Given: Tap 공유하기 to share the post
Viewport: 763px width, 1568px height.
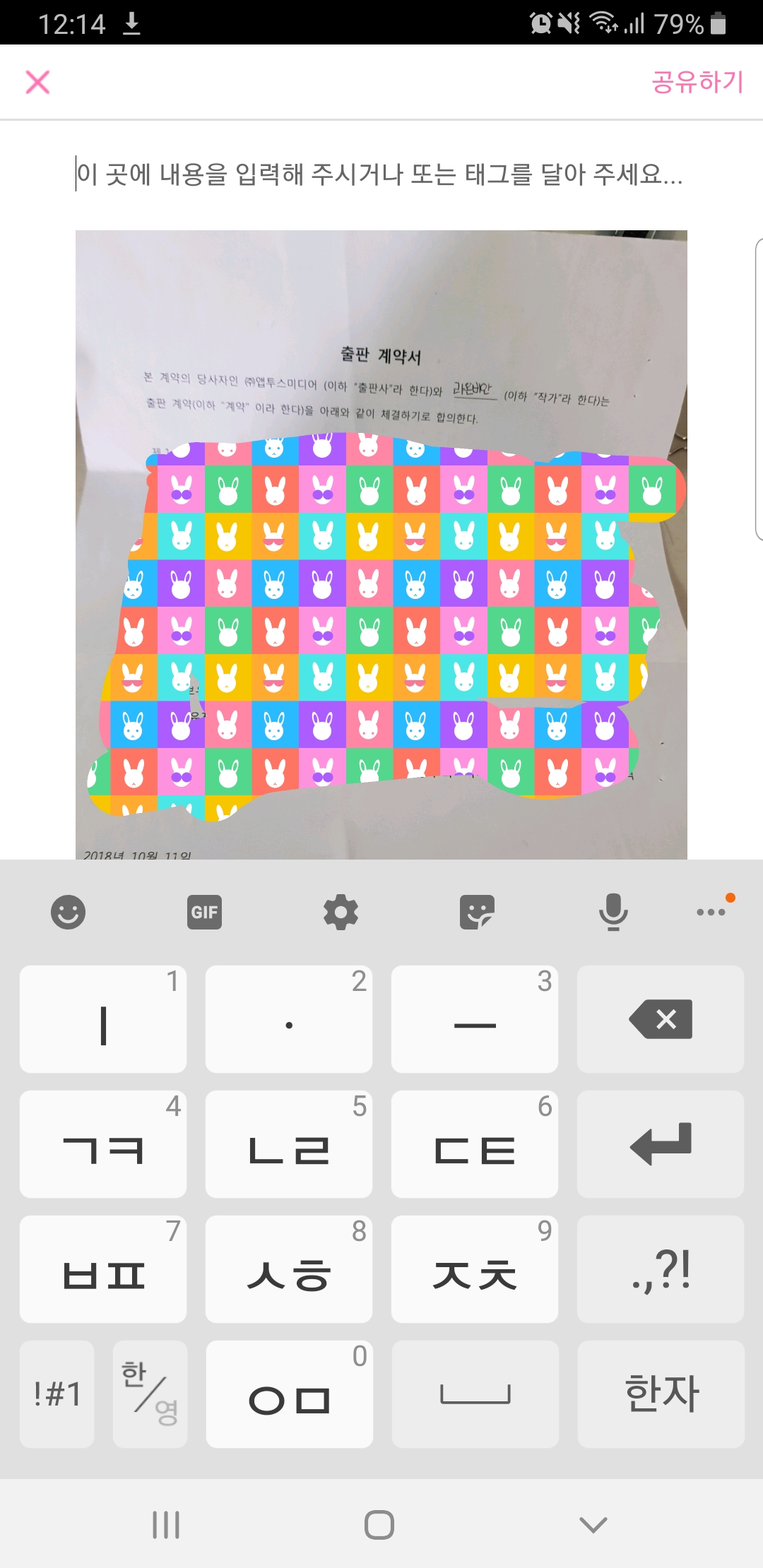Looking at the screenshot, I should coord(697,82).
